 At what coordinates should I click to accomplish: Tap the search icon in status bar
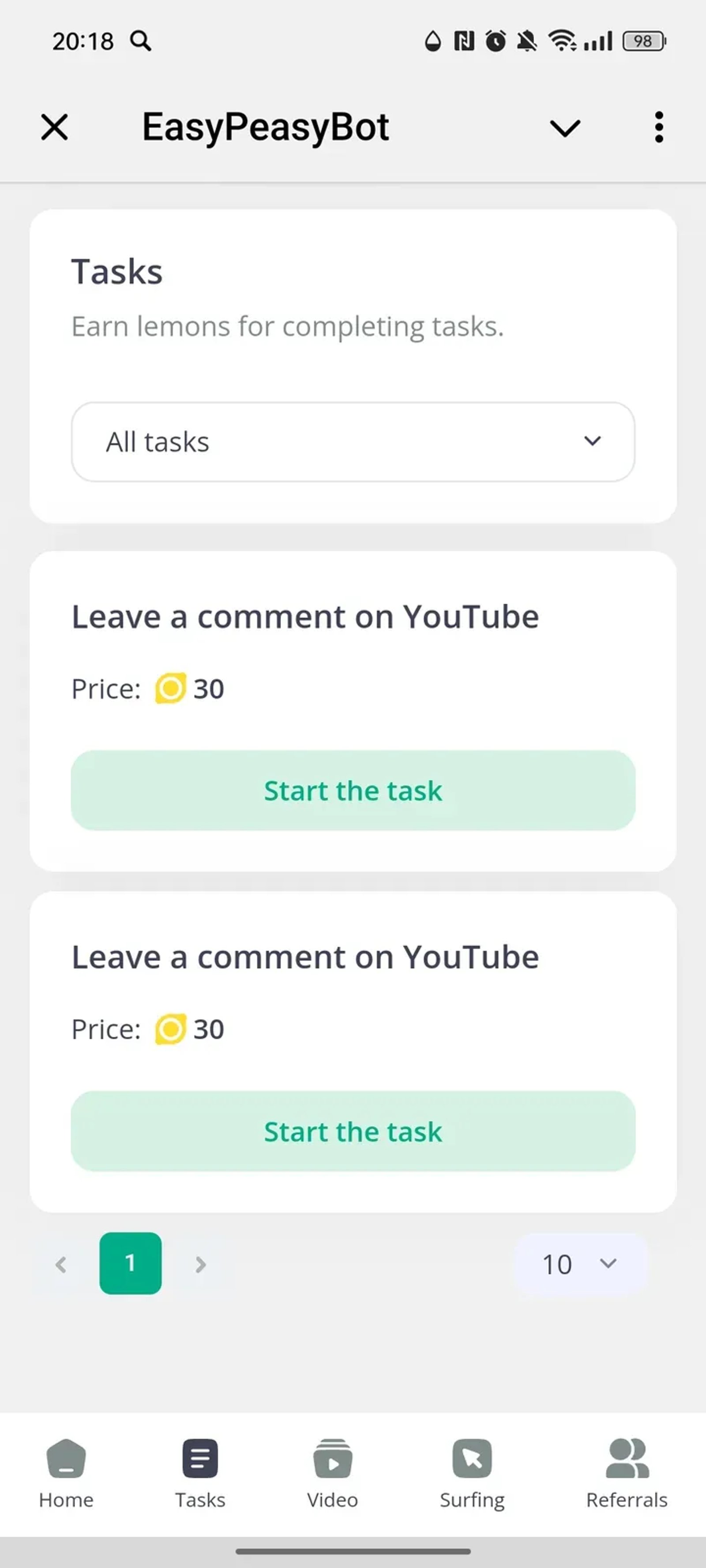coord(141,41)
